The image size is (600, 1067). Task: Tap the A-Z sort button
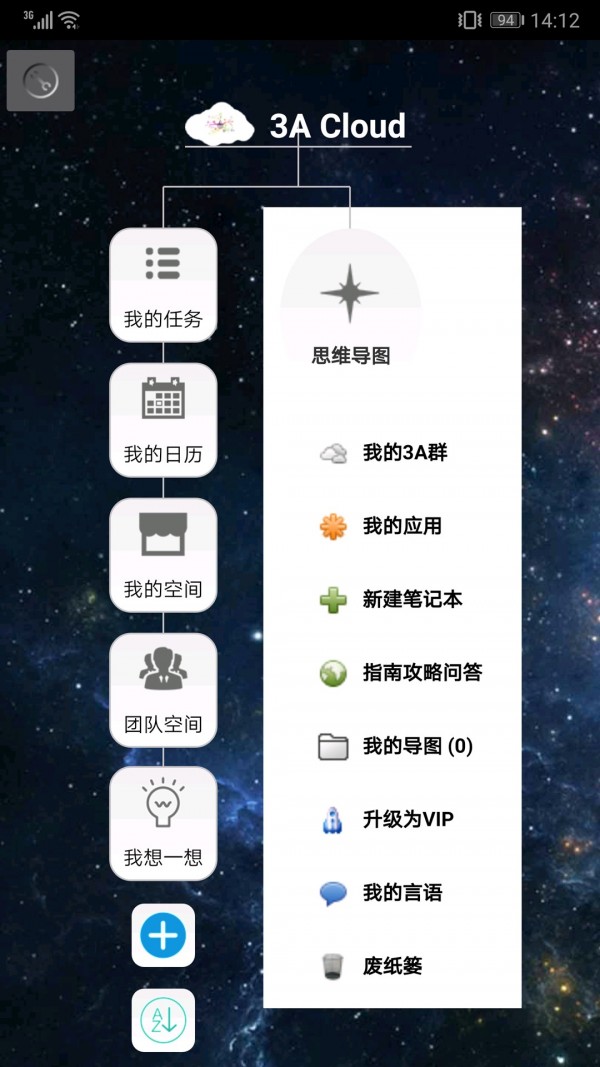163,1020
